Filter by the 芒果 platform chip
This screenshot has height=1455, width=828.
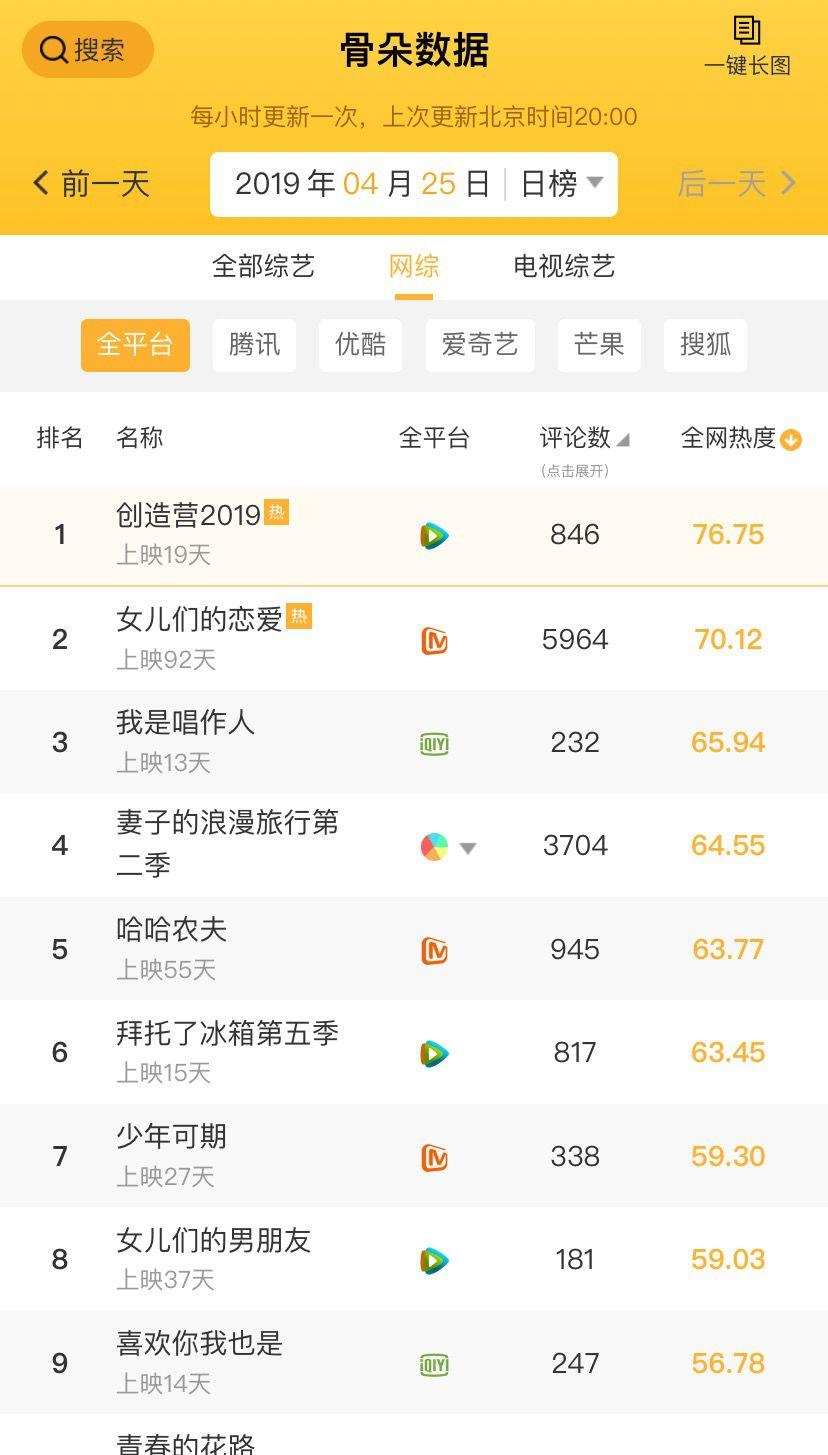pyautogui.click(x=599, y=345)
